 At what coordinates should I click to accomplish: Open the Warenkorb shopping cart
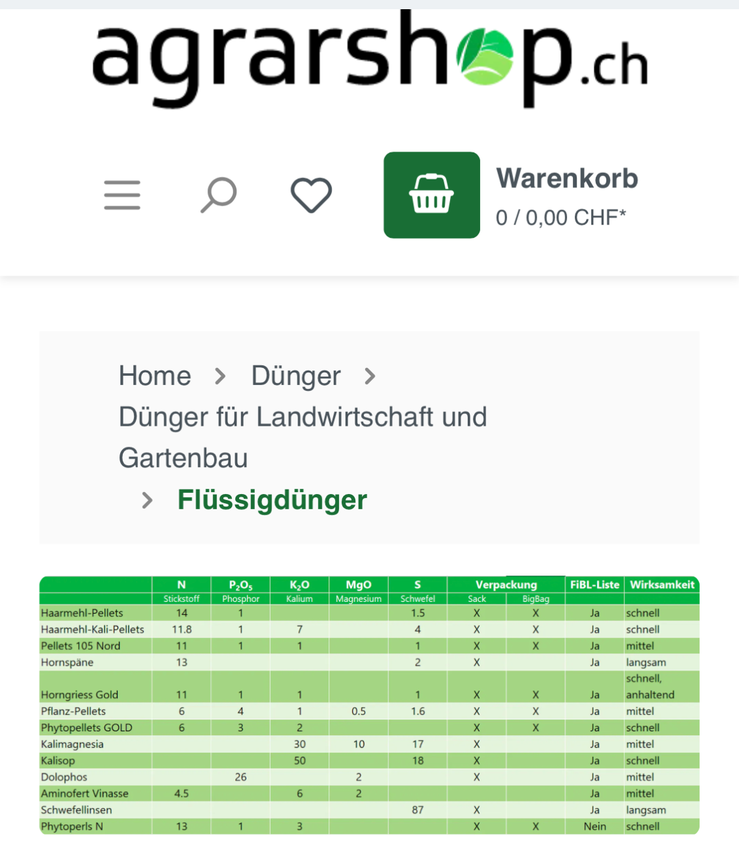click(x=432, y=195)
